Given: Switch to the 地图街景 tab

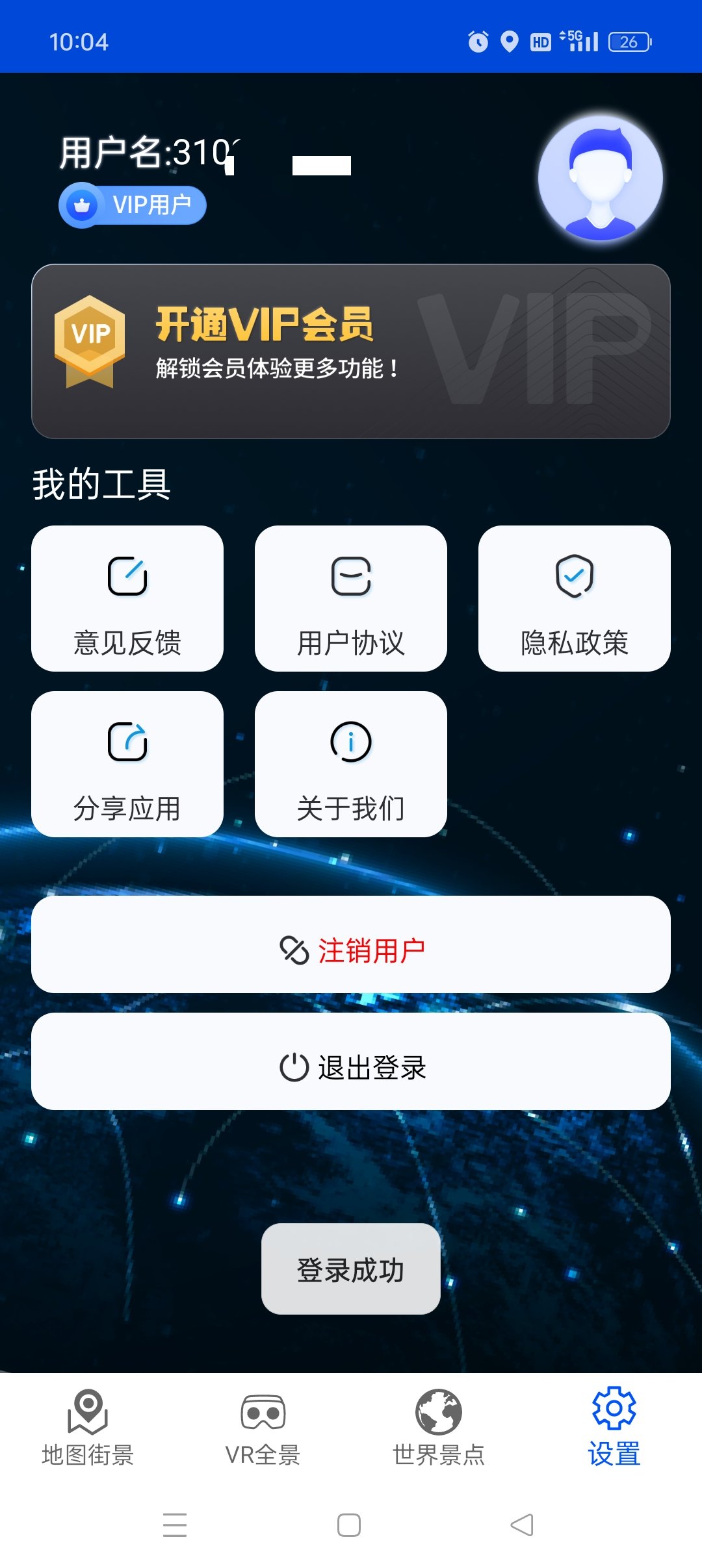Looking at the screenshot, I should [x=88, y=1428].
